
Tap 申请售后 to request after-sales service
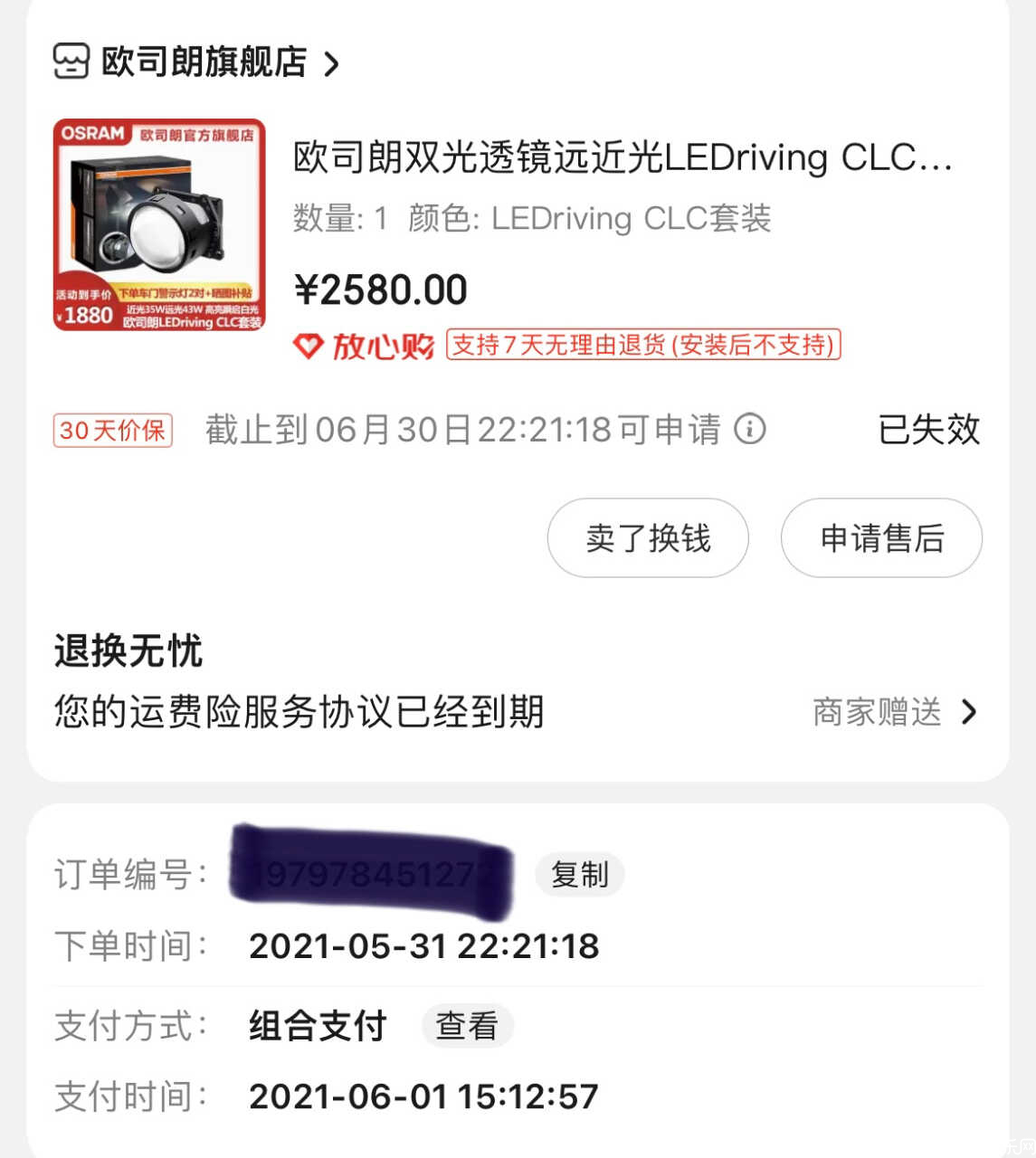click(x=881, y=538)
